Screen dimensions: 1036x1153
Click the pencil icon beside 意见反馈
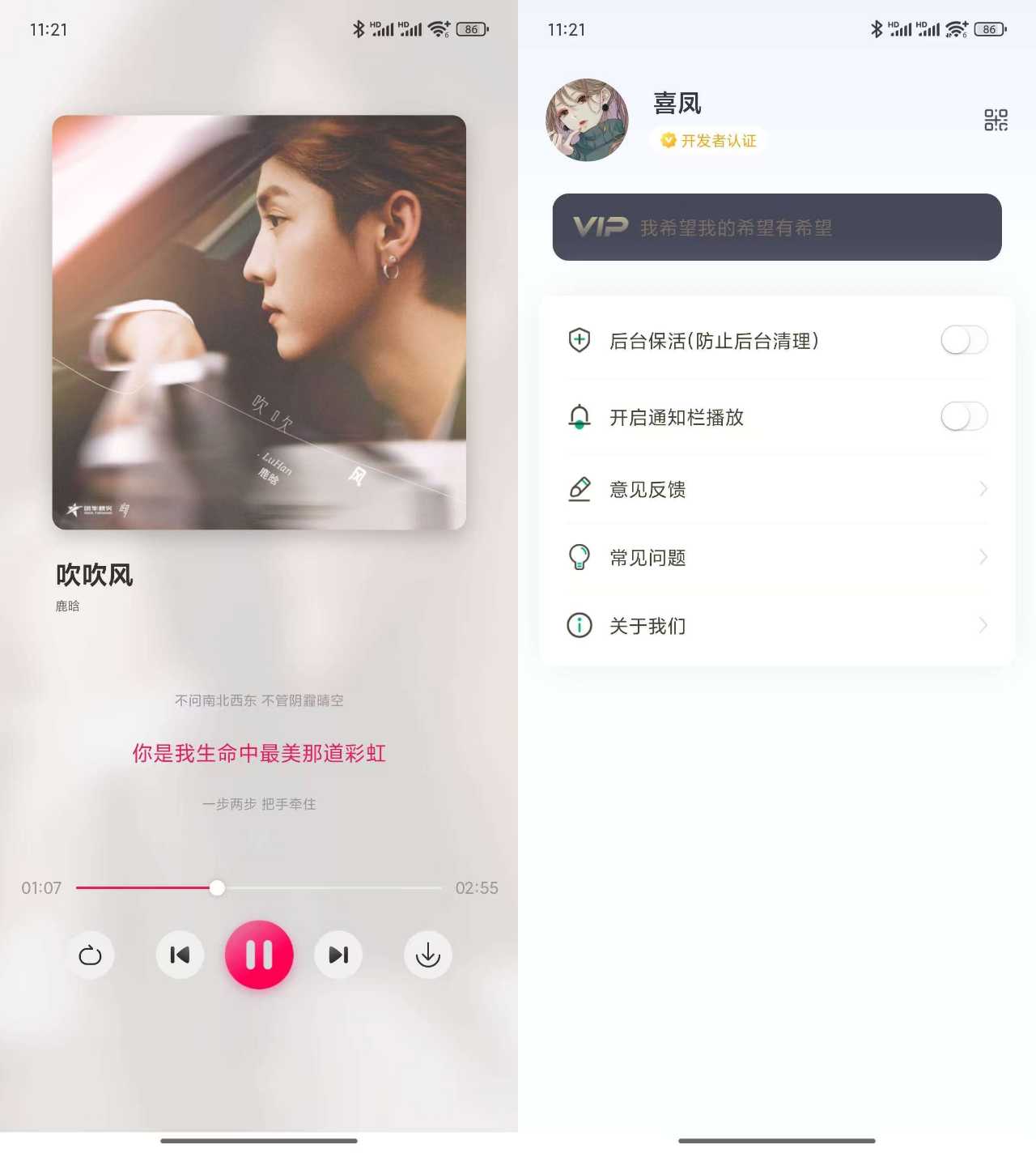tap(579, 488)
